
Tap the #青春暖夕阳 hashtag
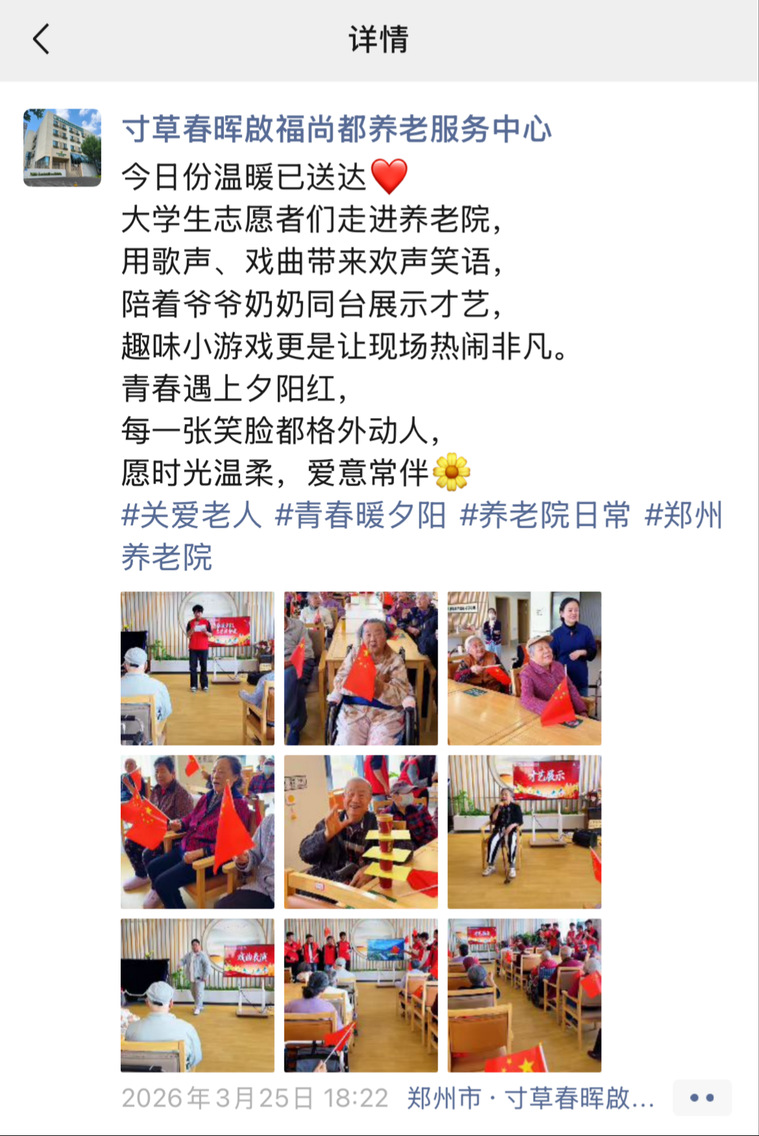(x=361, y=515)
